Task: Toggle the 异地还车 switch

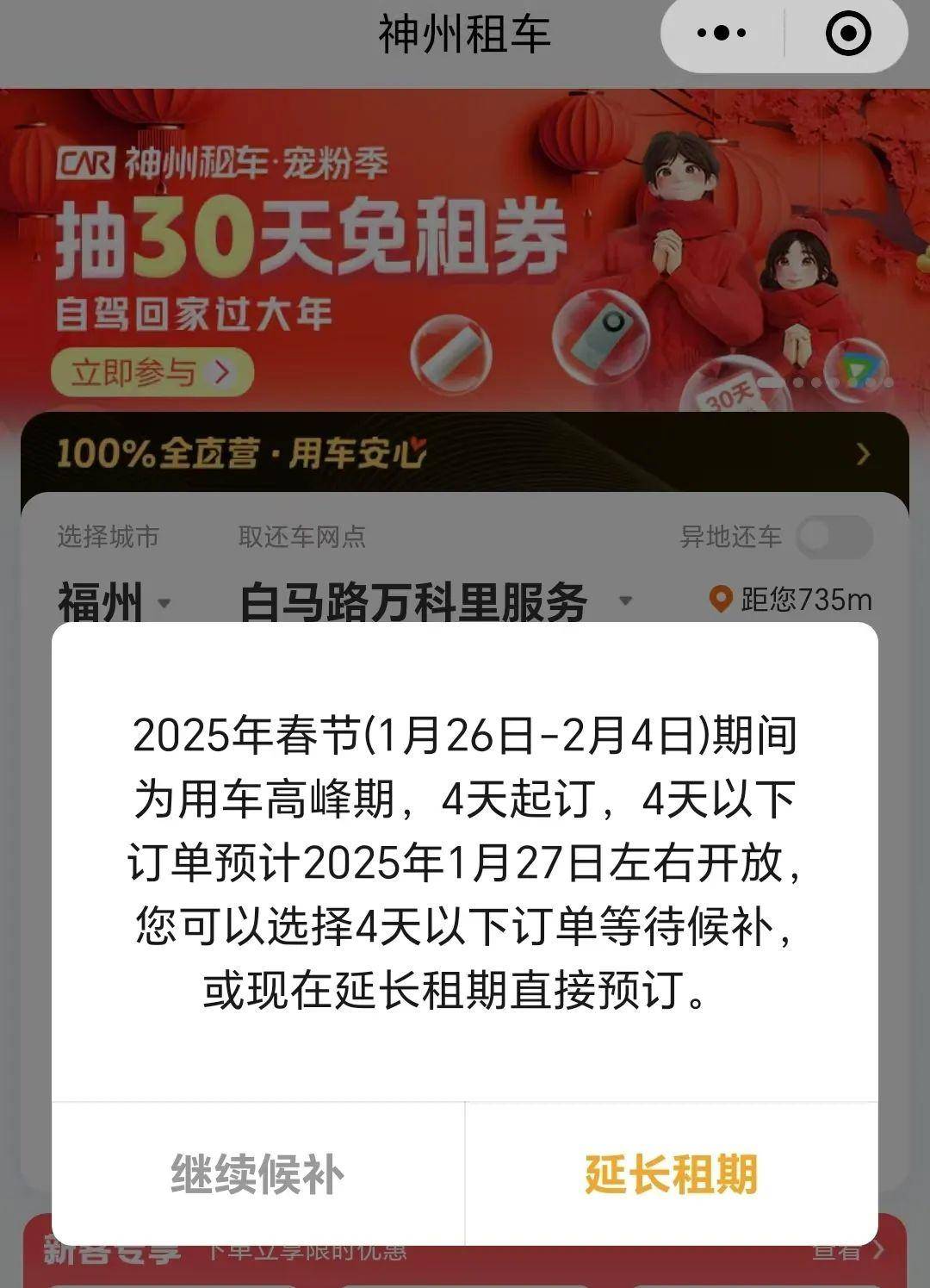Action: point(833,537)
